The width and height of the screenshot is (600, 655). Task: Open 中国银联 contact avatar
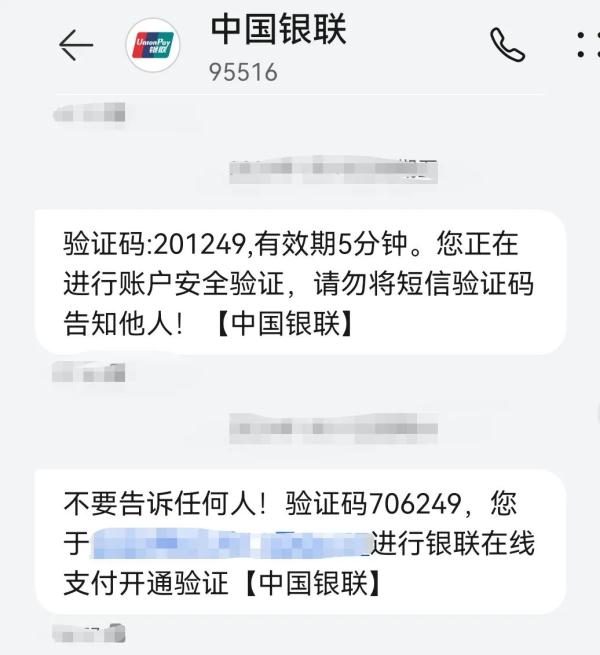click(152, 46)
